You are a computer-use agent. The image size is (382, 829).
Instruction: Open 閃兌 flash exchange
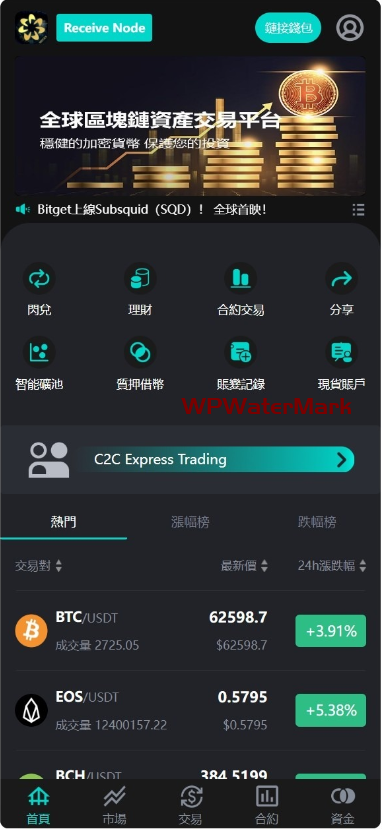pyautogui.click(x=39, y=289)
